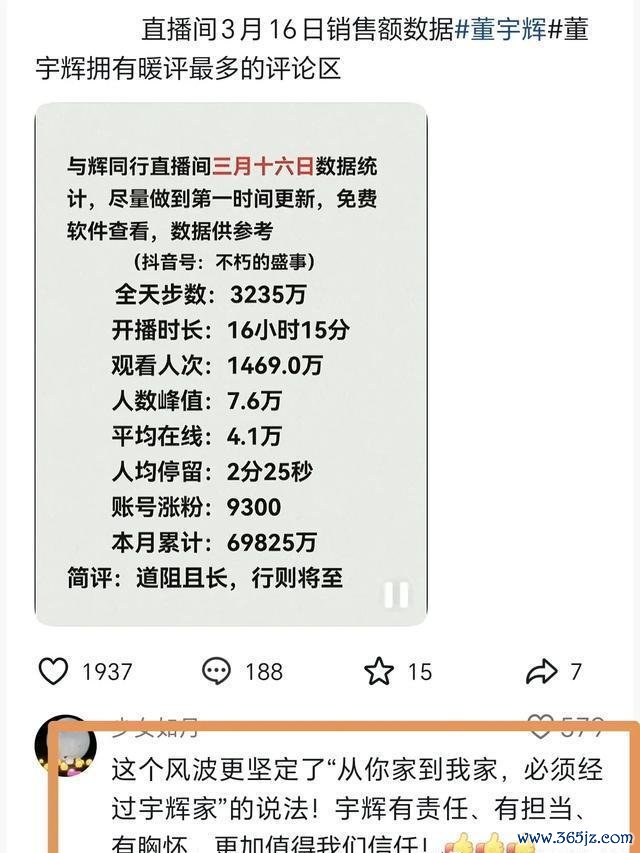Like the post with 1937 likes

(53, 671)
